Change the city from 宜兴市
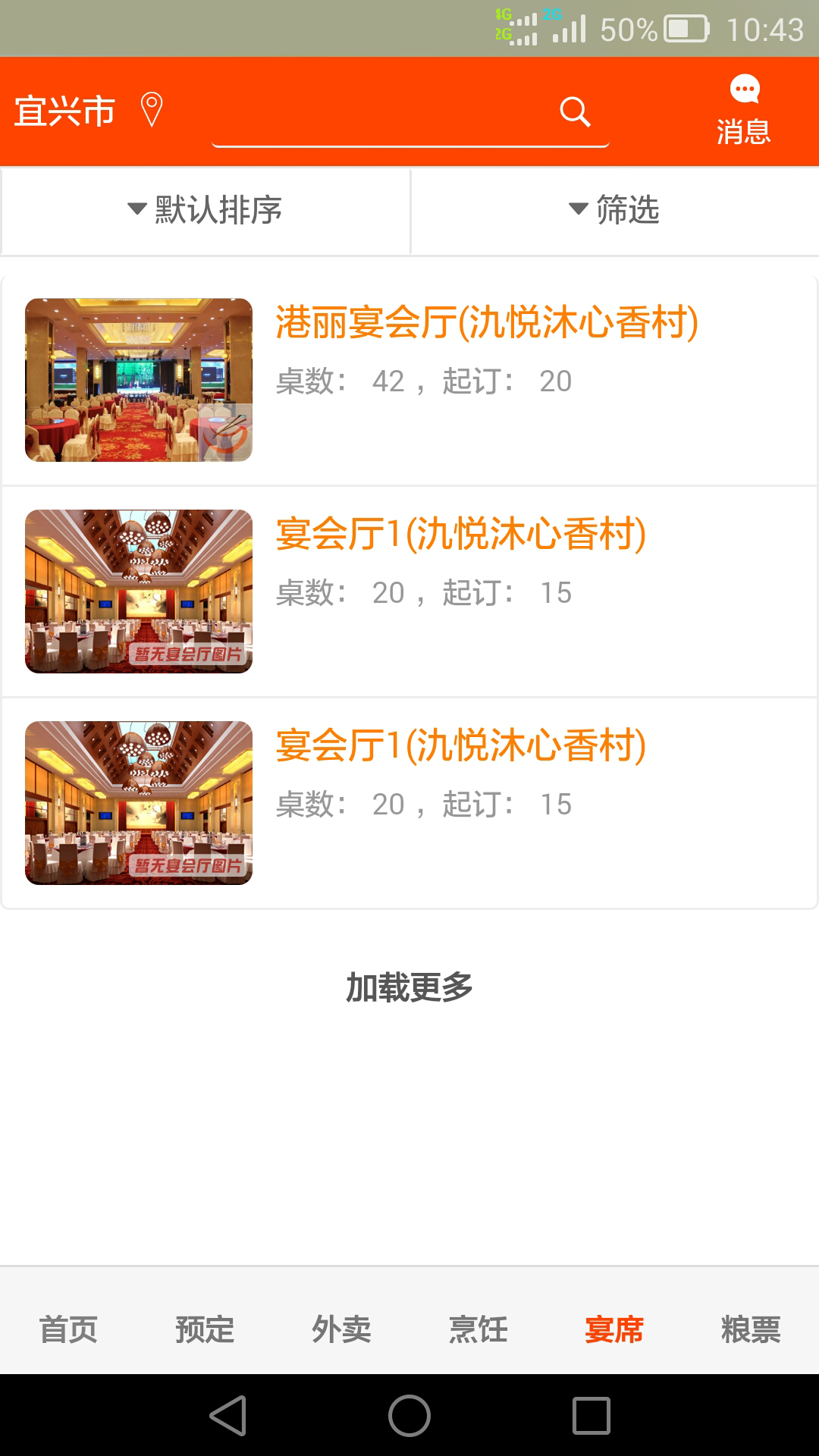This screenshot has width=819, height=1456. (87, 111)
